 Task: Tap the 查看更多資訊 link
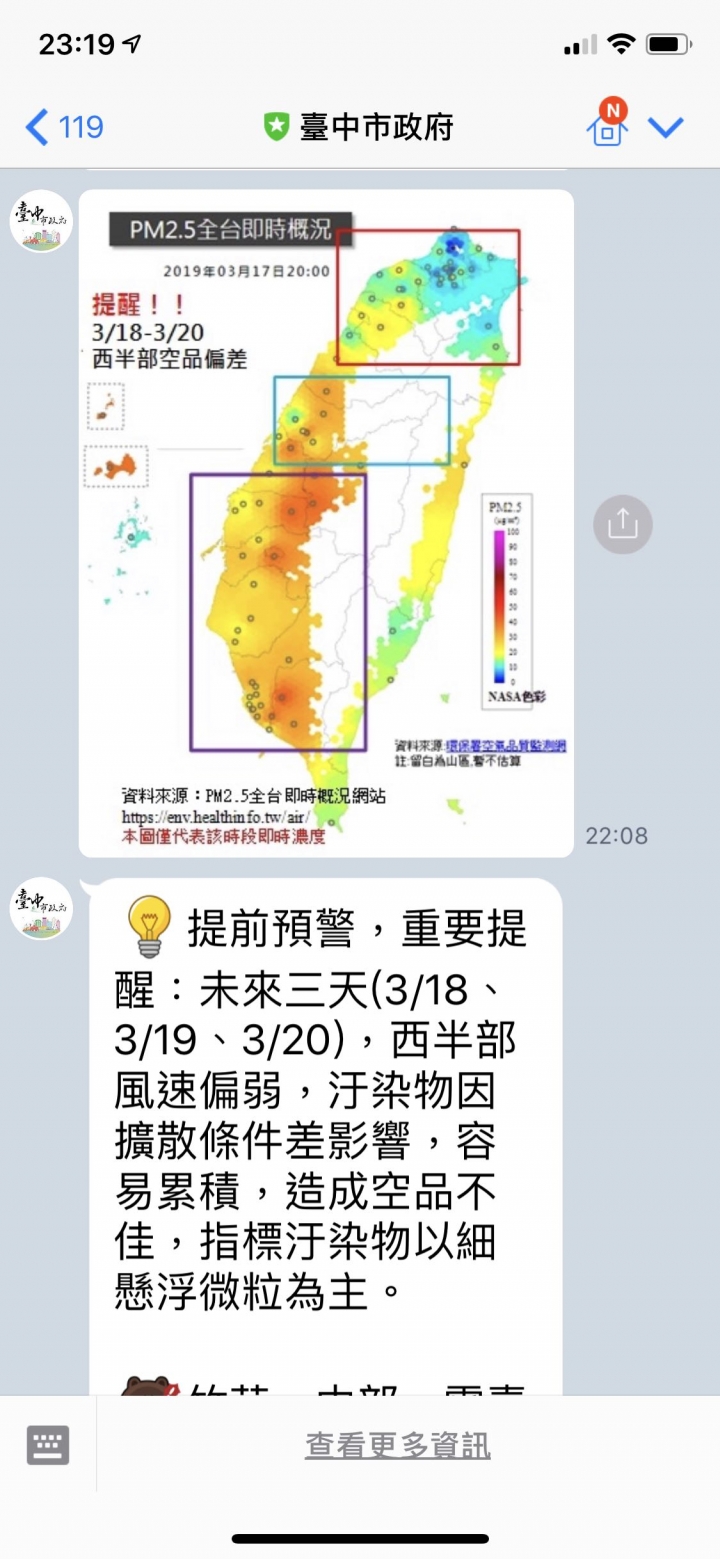(397, 1445)
